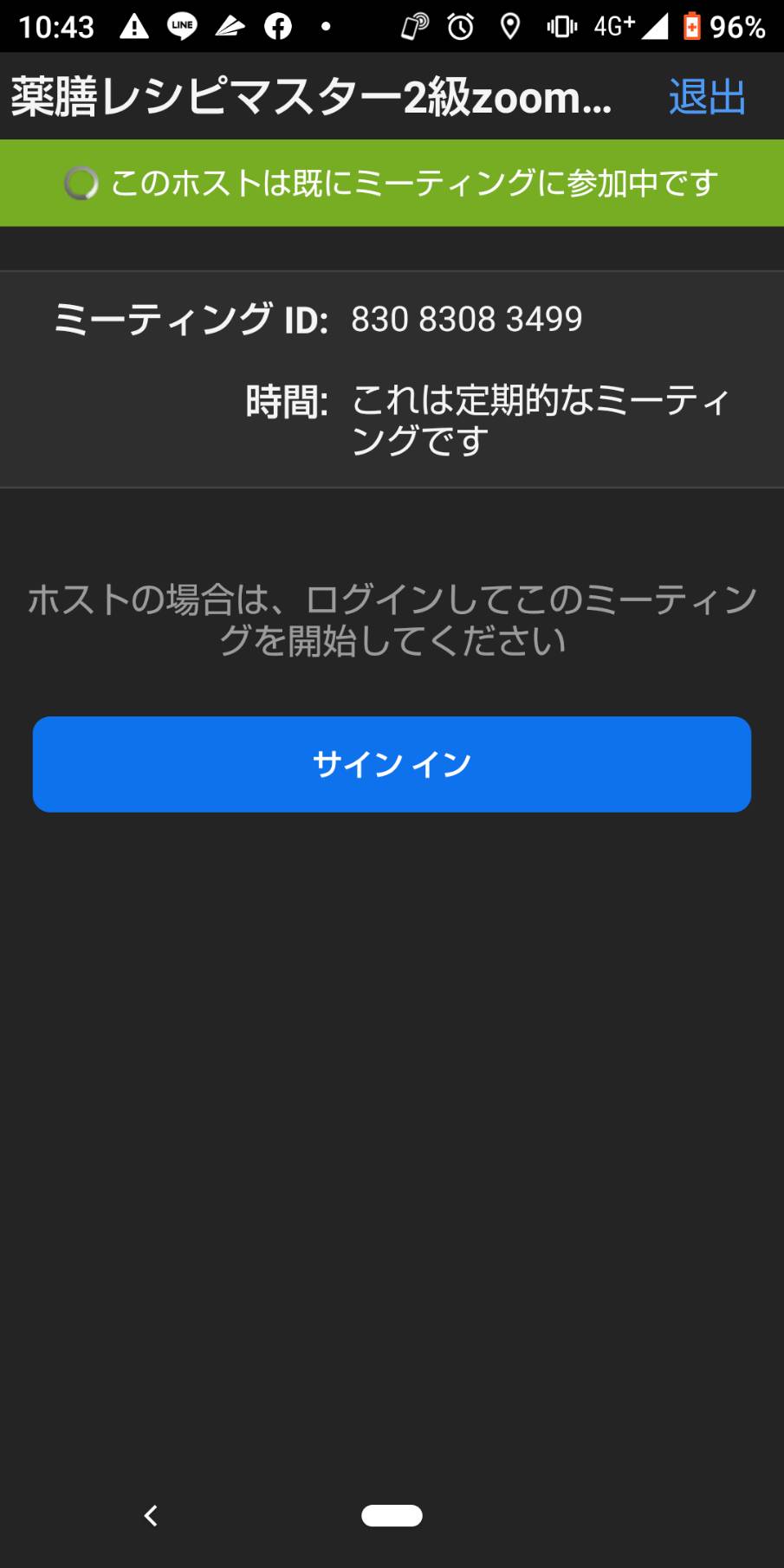Tap the blue サイン イン button
This screenshot has height=1568, width=784.
pyautogui.click(x=392, y=764)
